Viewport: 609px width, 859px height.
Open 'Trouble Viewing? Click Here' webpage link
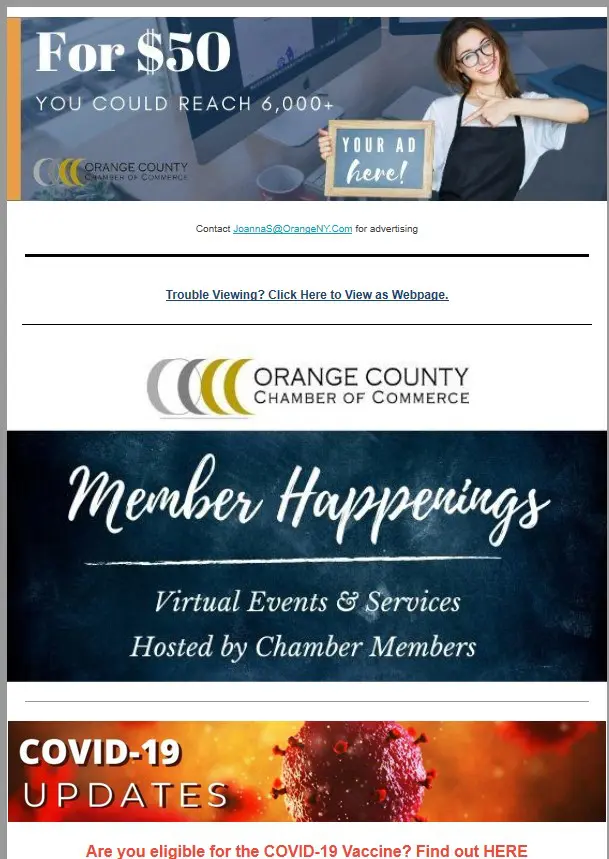[x=306, y=295]
